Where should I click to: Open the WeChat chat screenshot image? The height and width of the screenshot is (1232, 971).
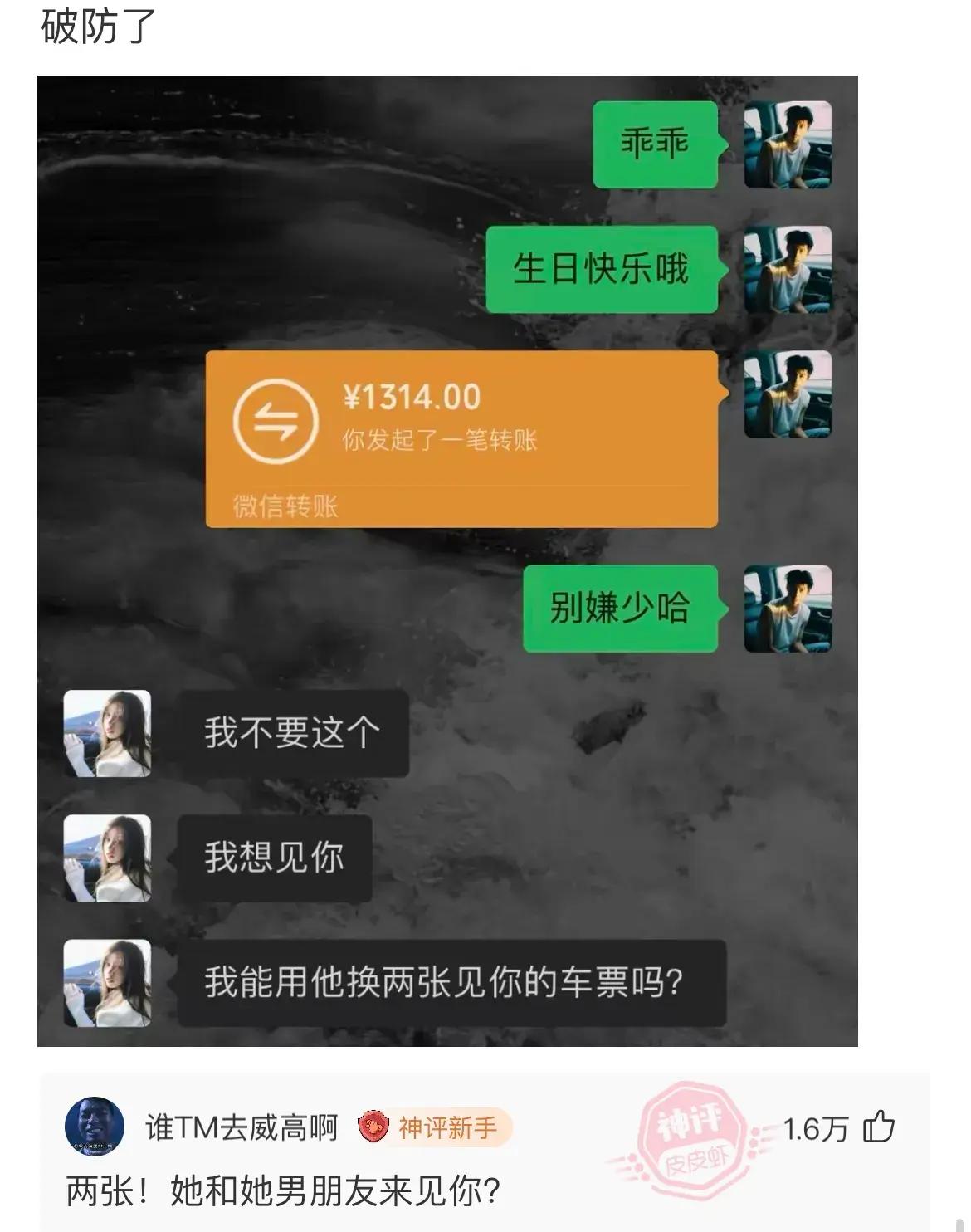click(x=447, y=560)
